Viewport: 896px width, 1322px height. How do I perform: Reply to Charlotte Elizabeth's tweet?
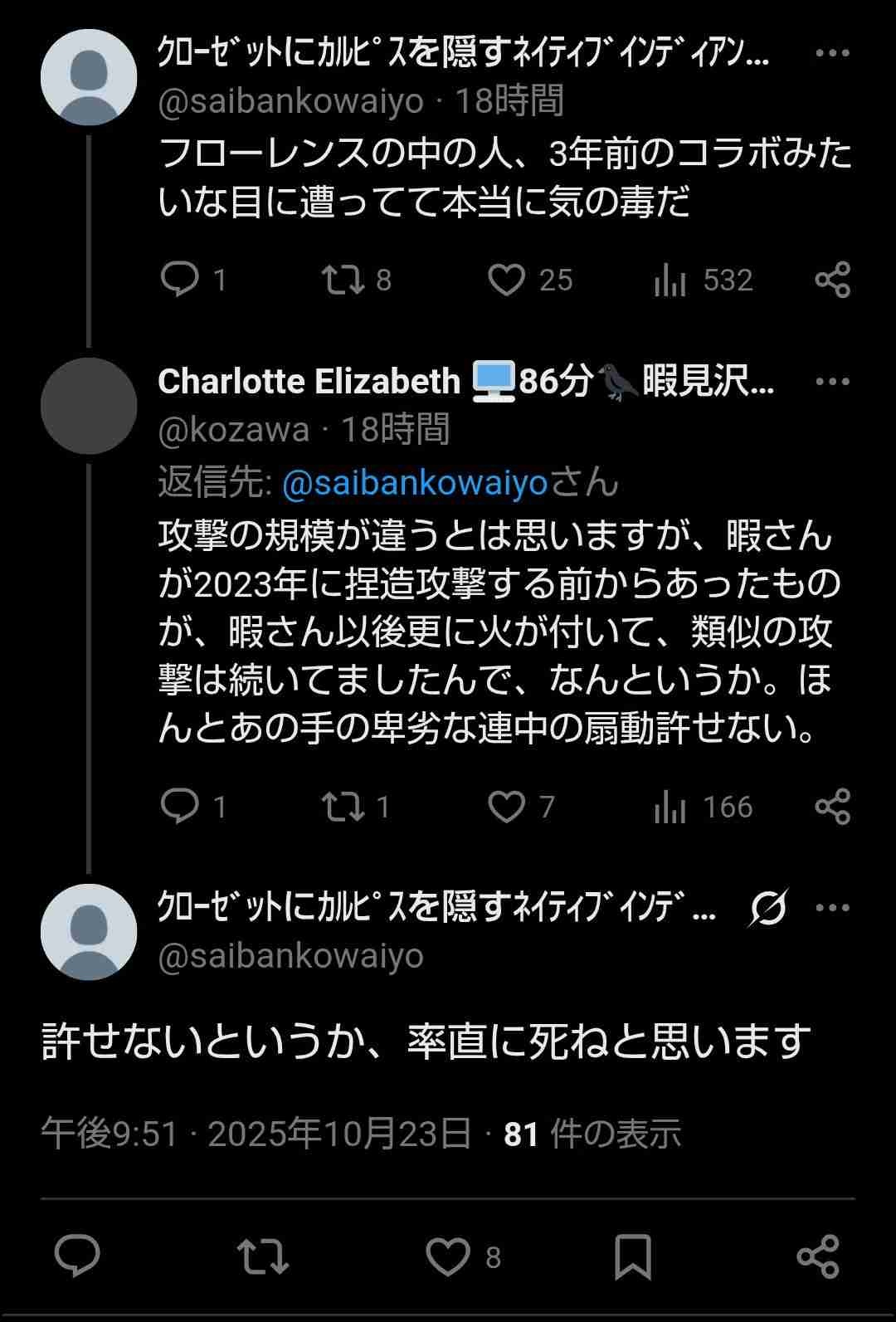(x=179, y=806)
